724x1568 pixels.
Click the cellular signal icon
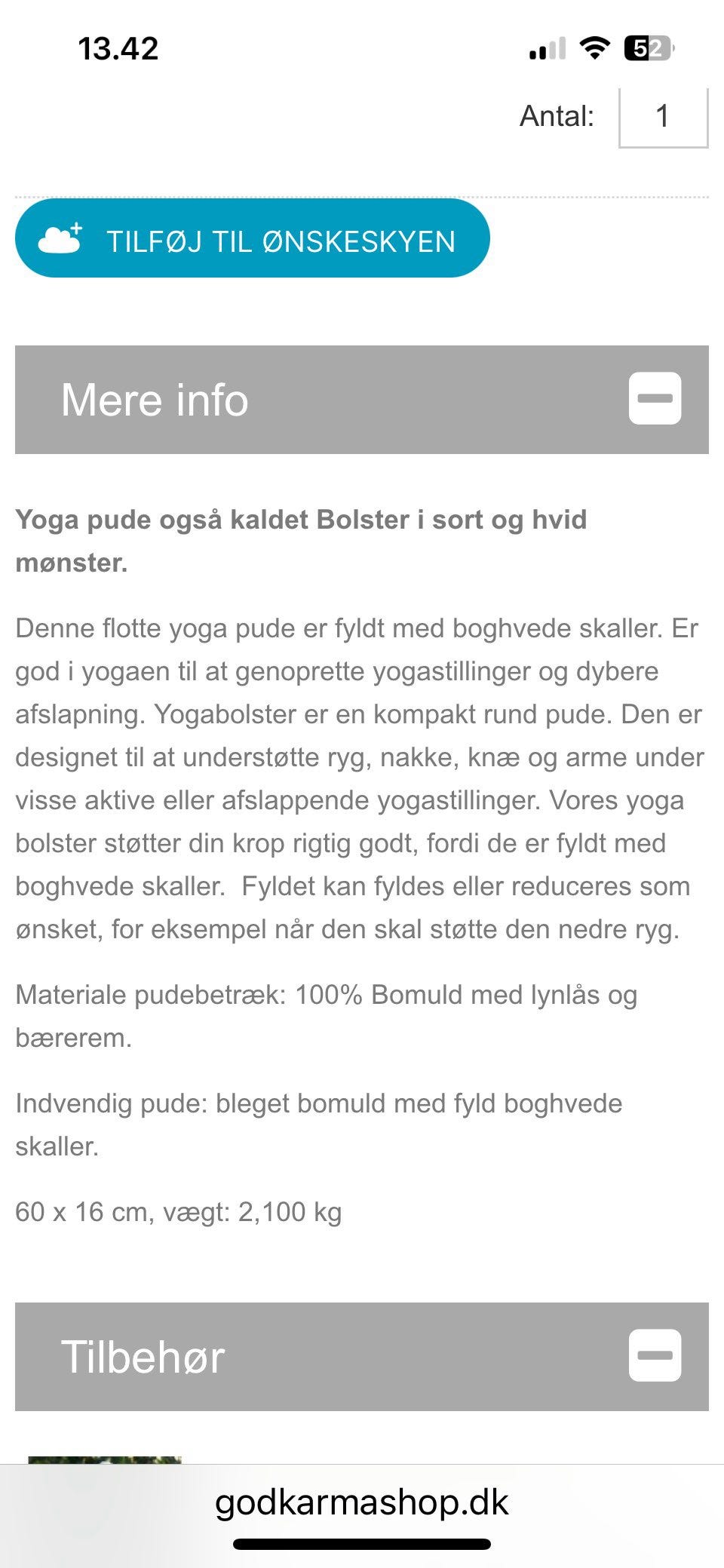547,48
